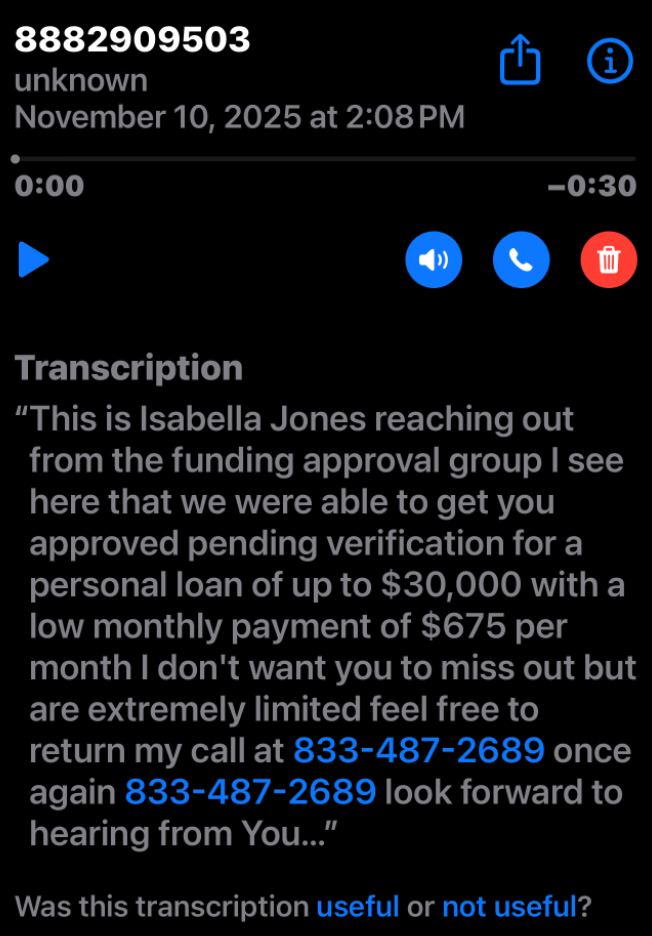Toggle speaker audio output
The image size is (652, 936).
pyautogui.click(x=433, y=260)
